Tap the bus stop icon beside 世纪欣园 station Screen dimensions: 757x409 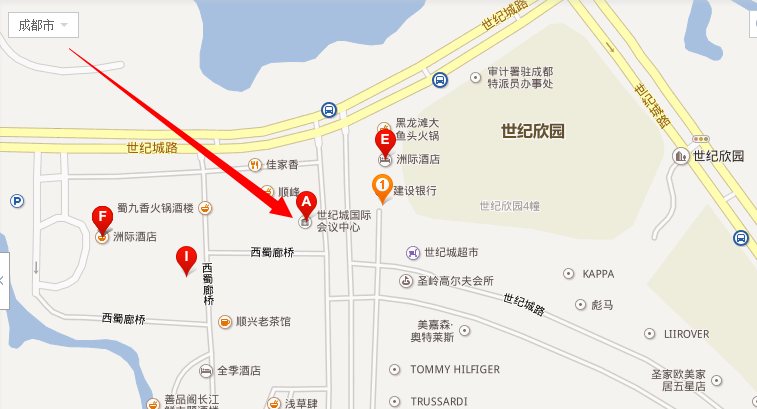click(x=740, y=237)
